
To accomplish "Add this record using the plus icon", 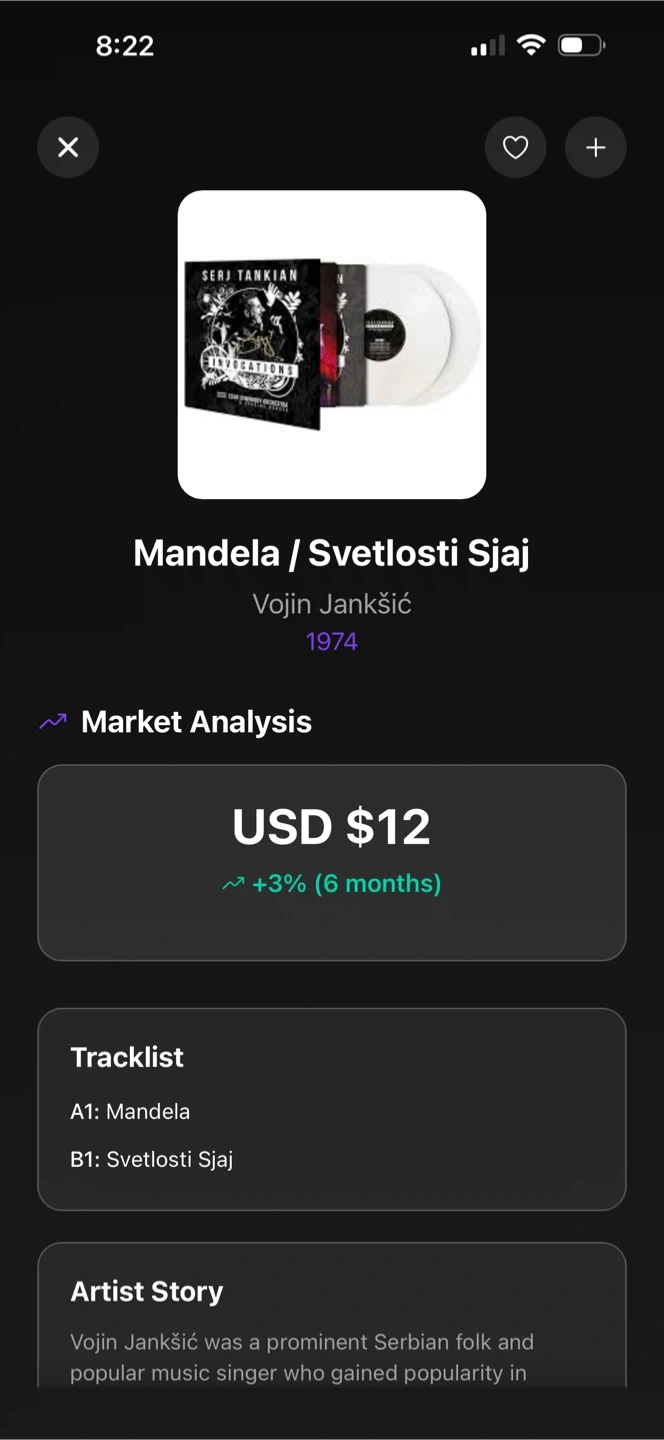I will coord(595,148).
